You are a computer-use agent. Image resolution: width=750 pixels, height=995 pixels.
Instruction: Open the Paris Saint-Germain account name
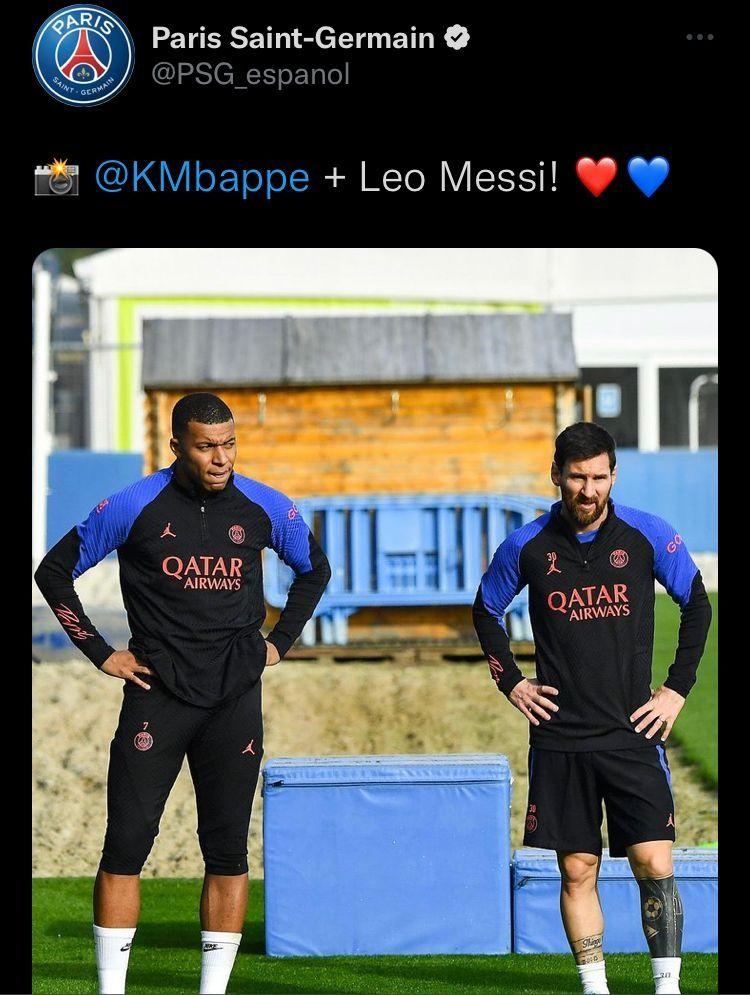(x=293, y=38)
